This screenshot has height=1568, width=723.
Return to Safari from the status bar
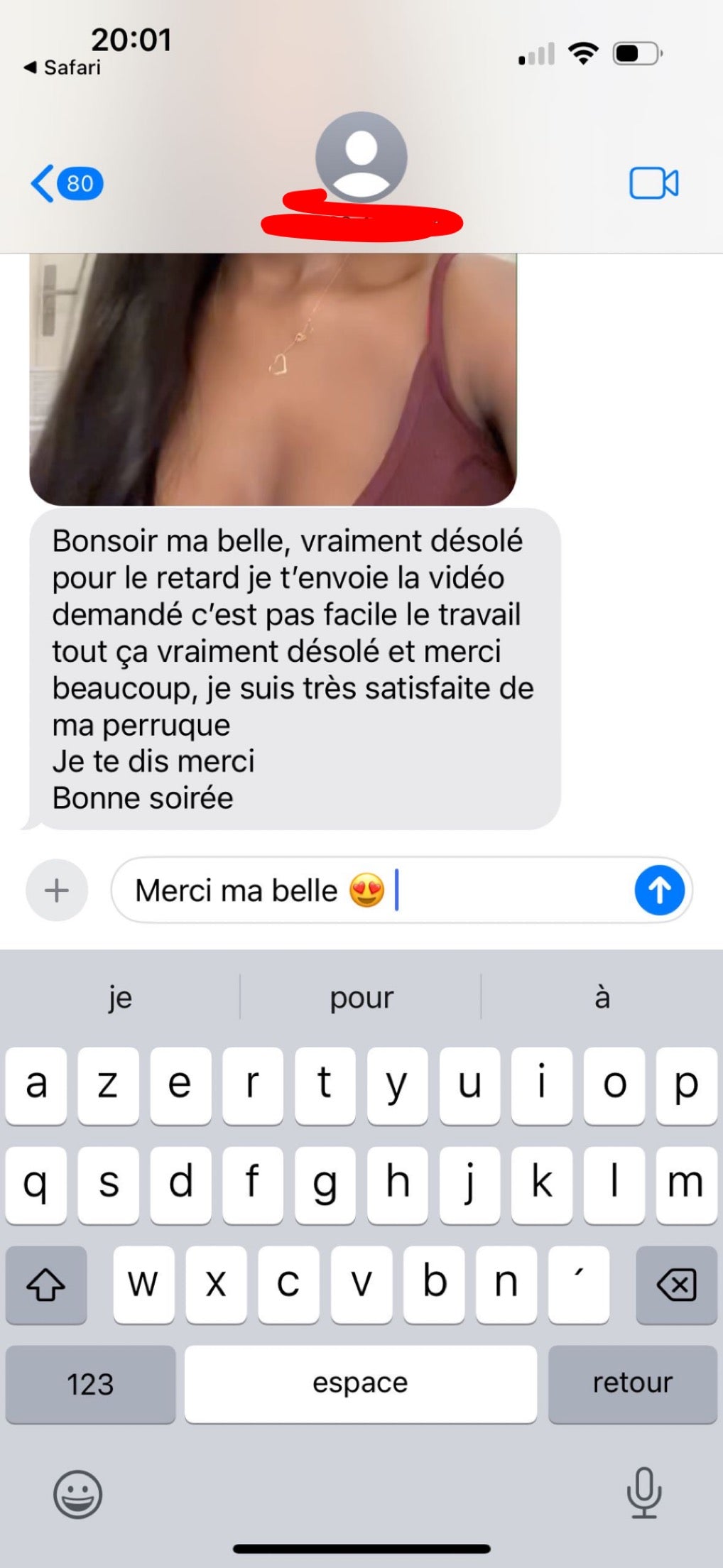[x=62, y=67]
